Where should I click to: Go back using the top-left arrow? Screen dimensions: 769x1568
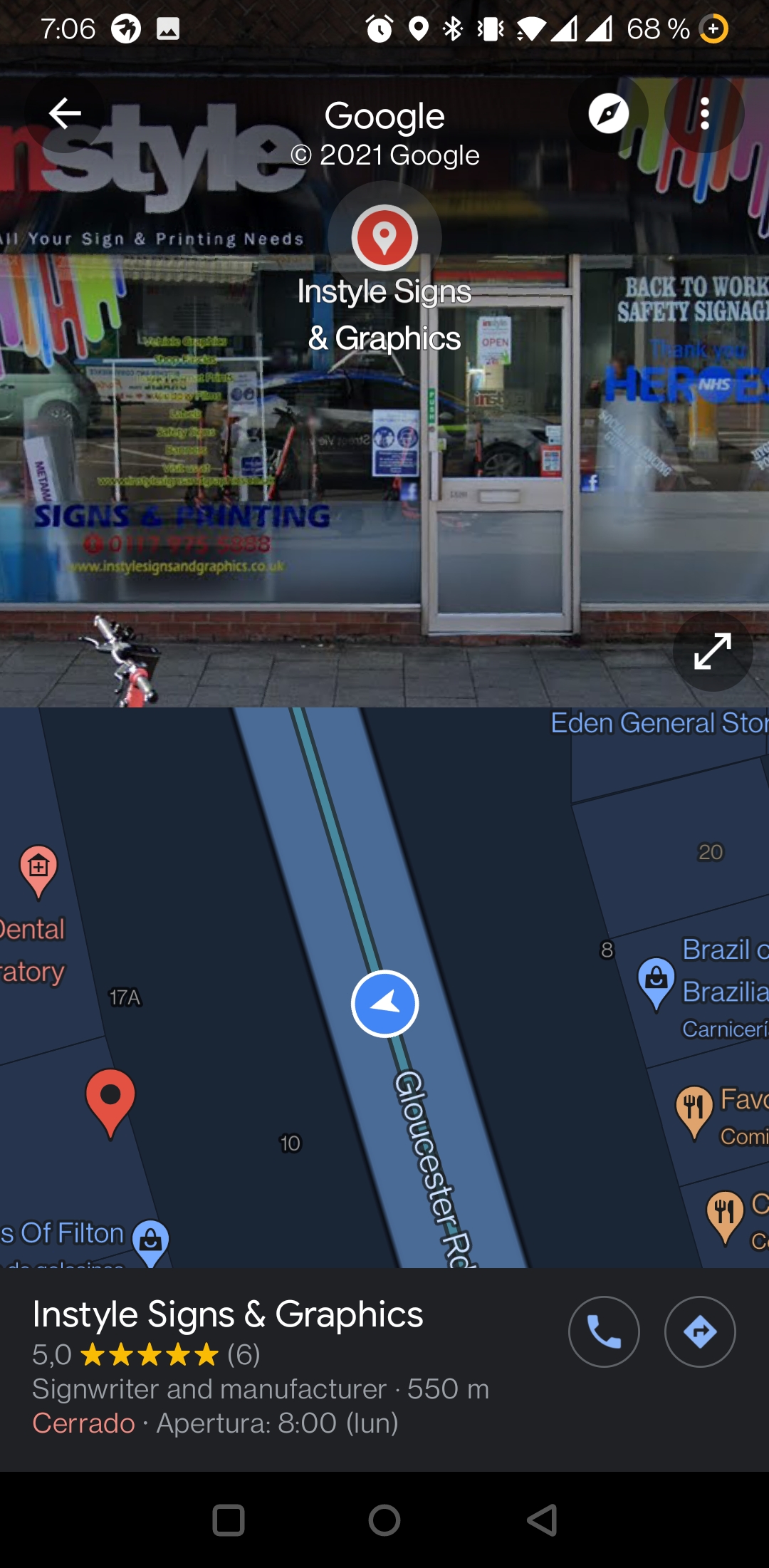(x=65, y=113)
